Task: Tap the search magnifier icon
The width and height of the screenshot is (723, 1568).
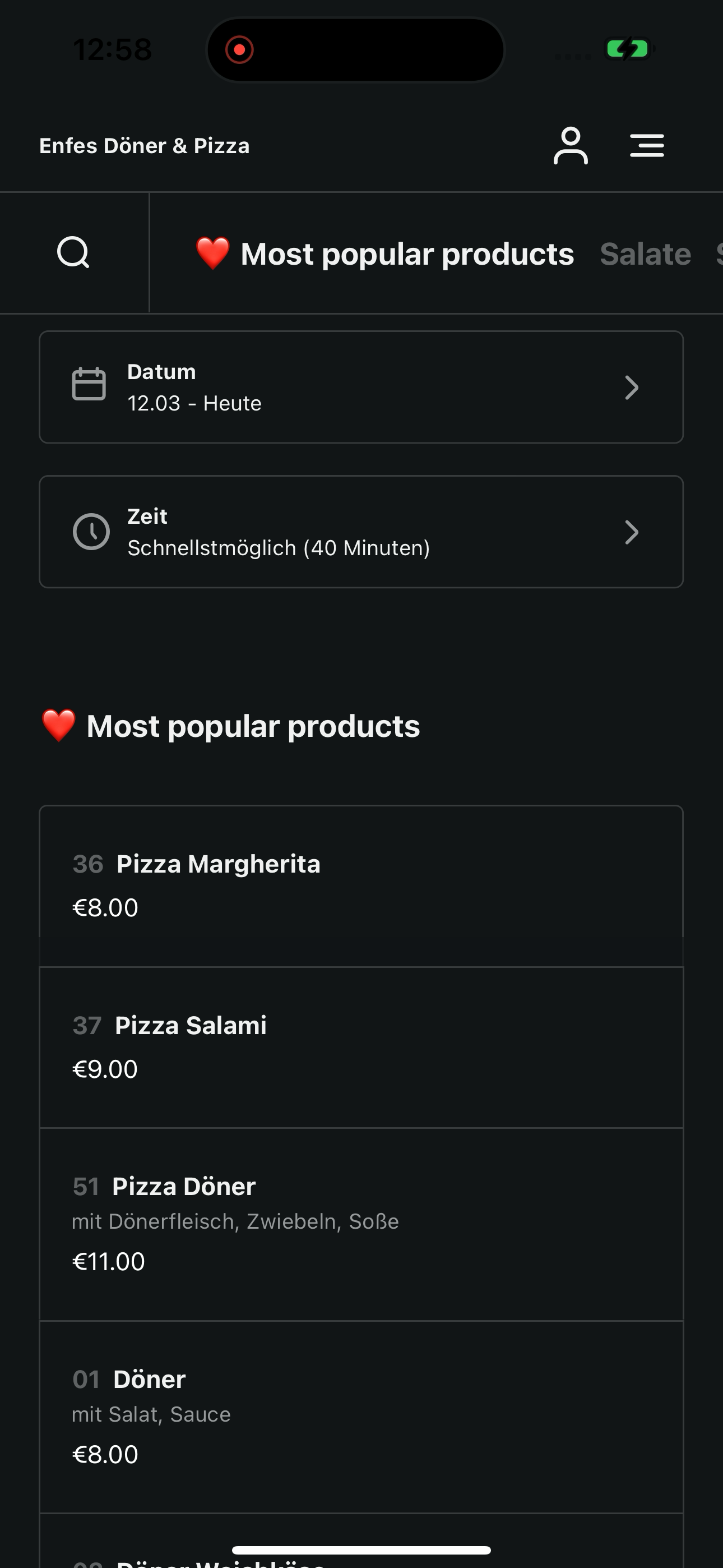Action: tap(73, 252)
